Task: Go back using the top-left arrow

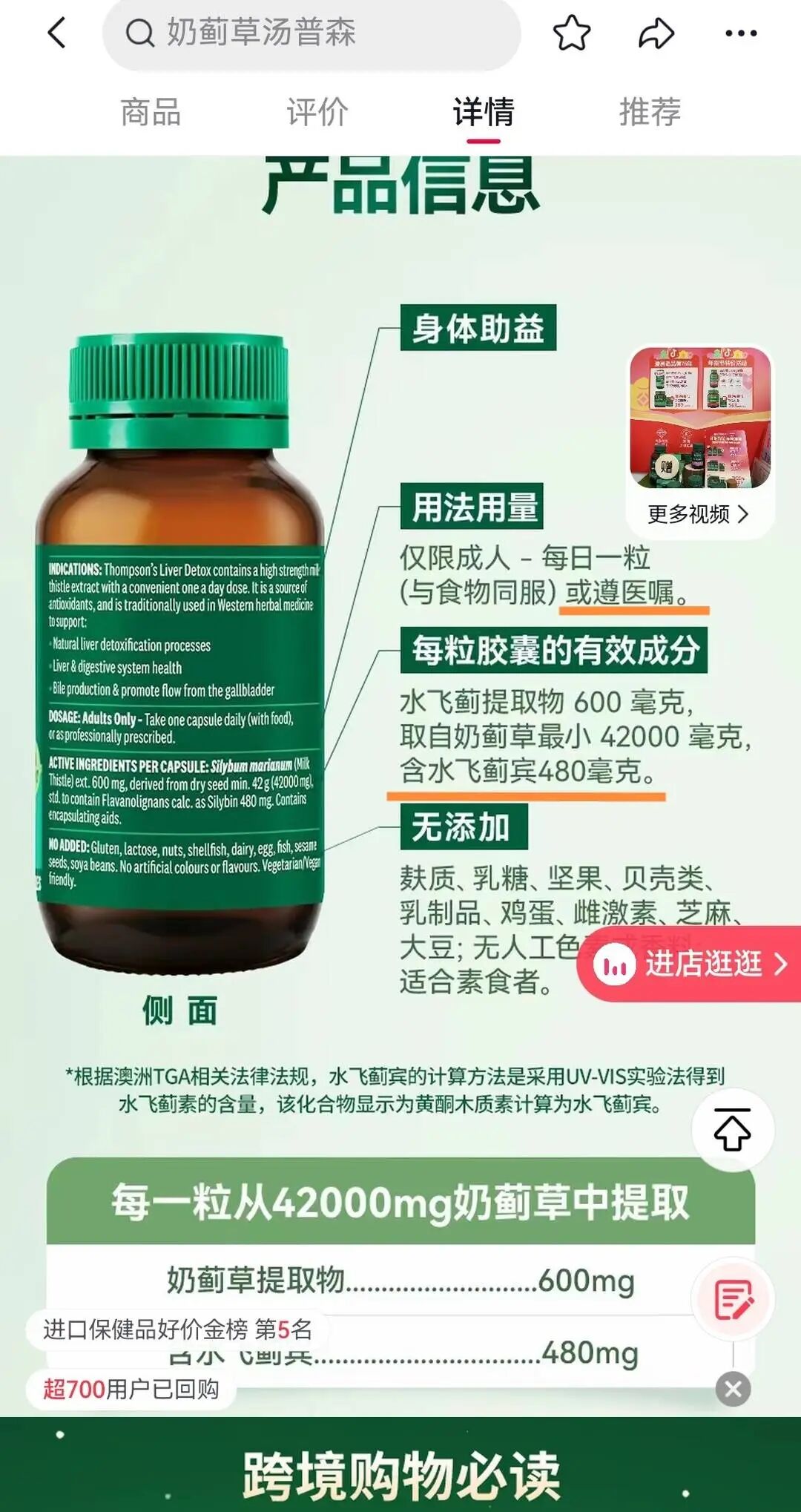Action: 56,33
